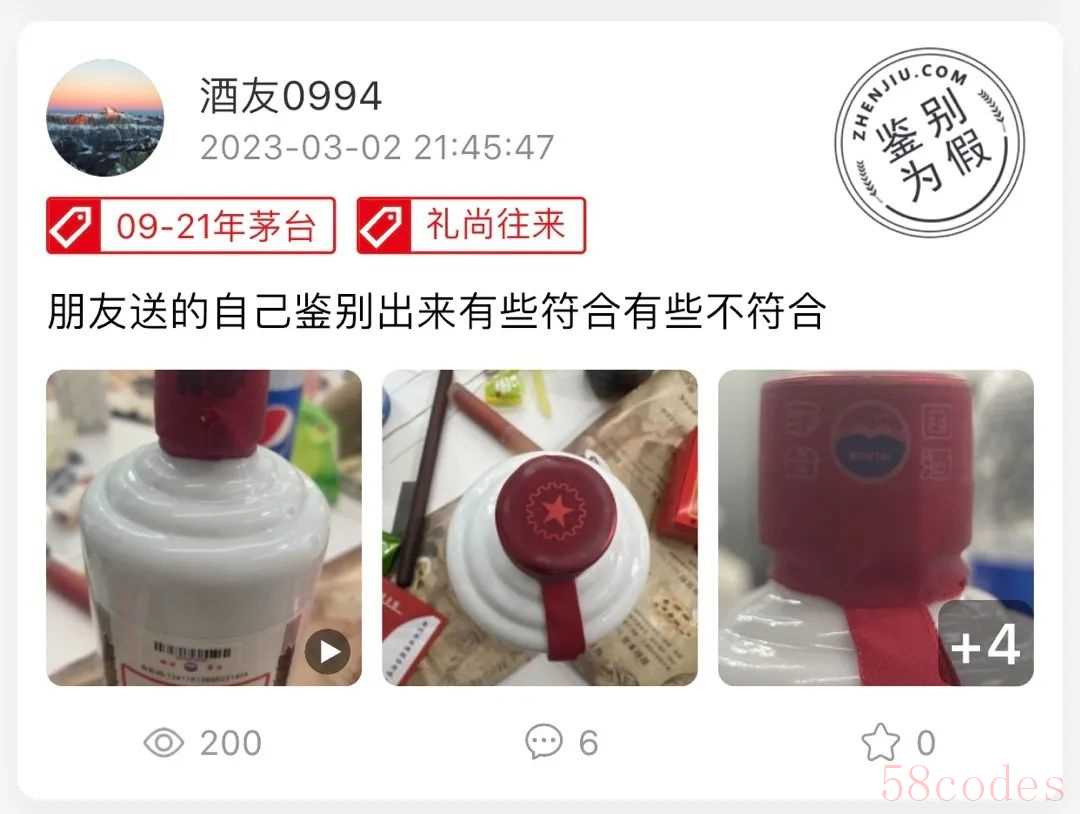Play the video thumbnail of the bottle barcode
Image resolution: width=1080 pixels, height=814 pixels.
click(x=204, y=528)
